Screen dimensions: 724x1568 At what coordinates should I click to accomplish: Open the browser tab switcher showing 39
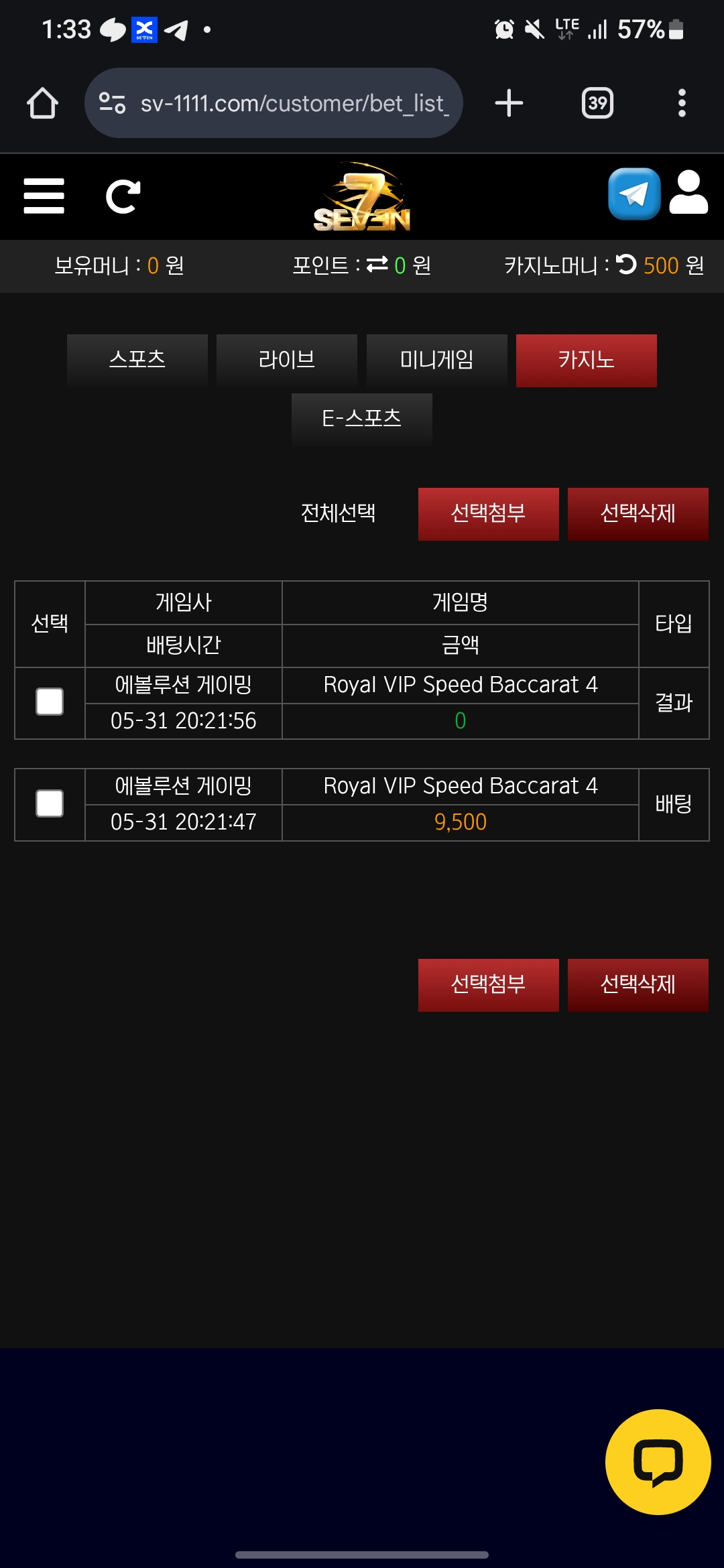pyautogui.click(x=597, y=103)
